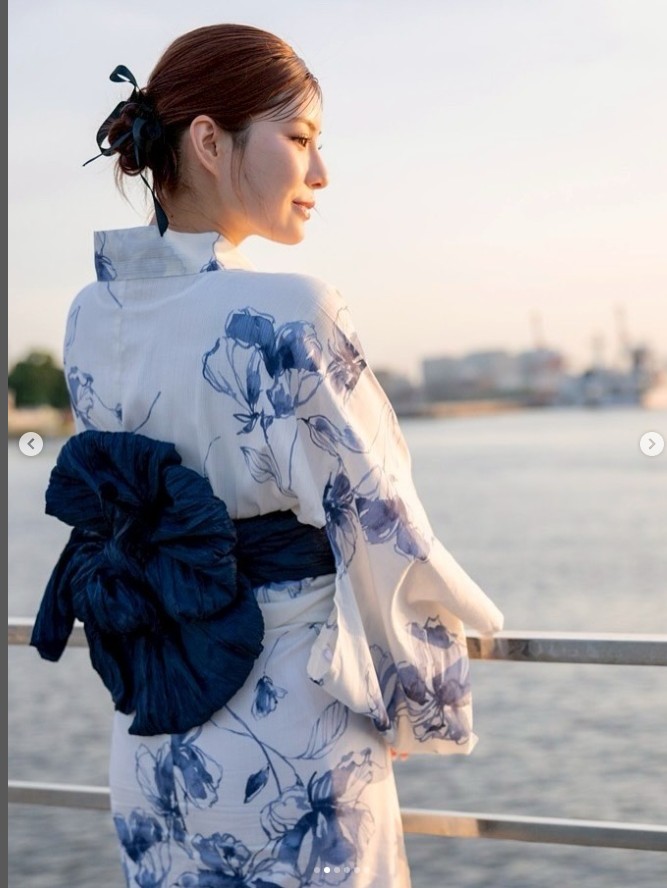Screen dimensions: 667x888
Task: Go to the next photo in carousel
Action: coord(651,444)
